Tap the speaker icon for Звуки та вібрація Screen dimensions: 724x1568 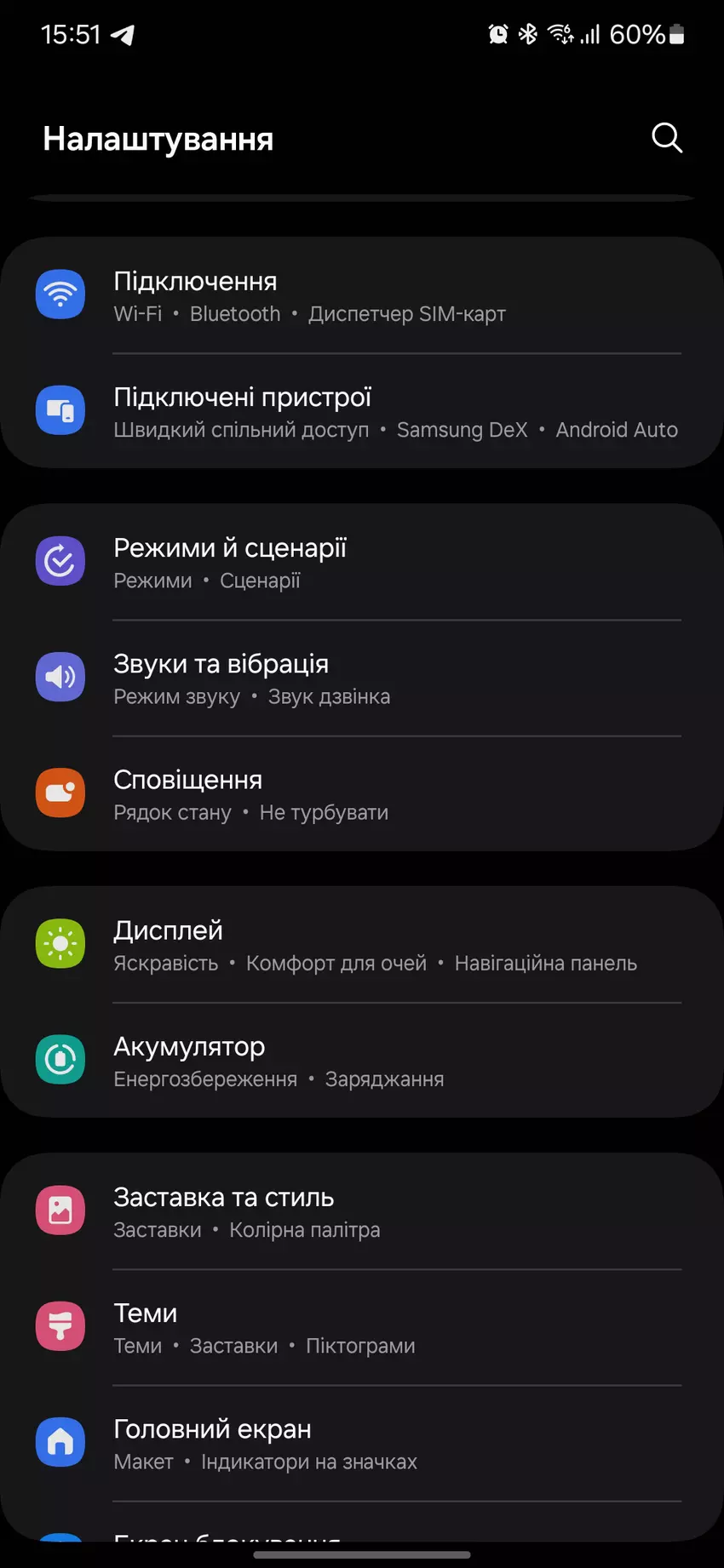point(60,677)
